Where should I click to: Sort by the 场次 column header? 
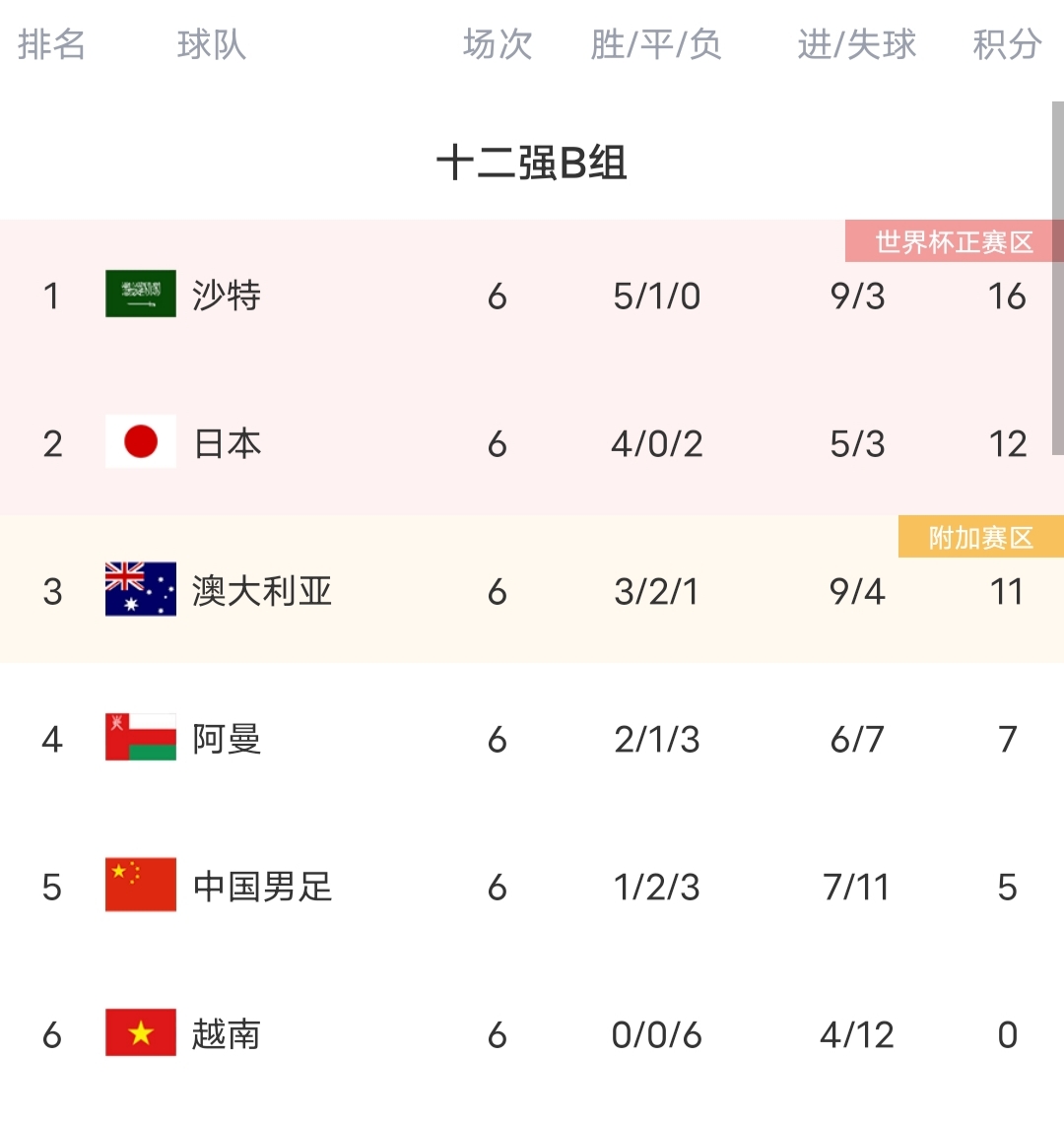click(497, 44)
